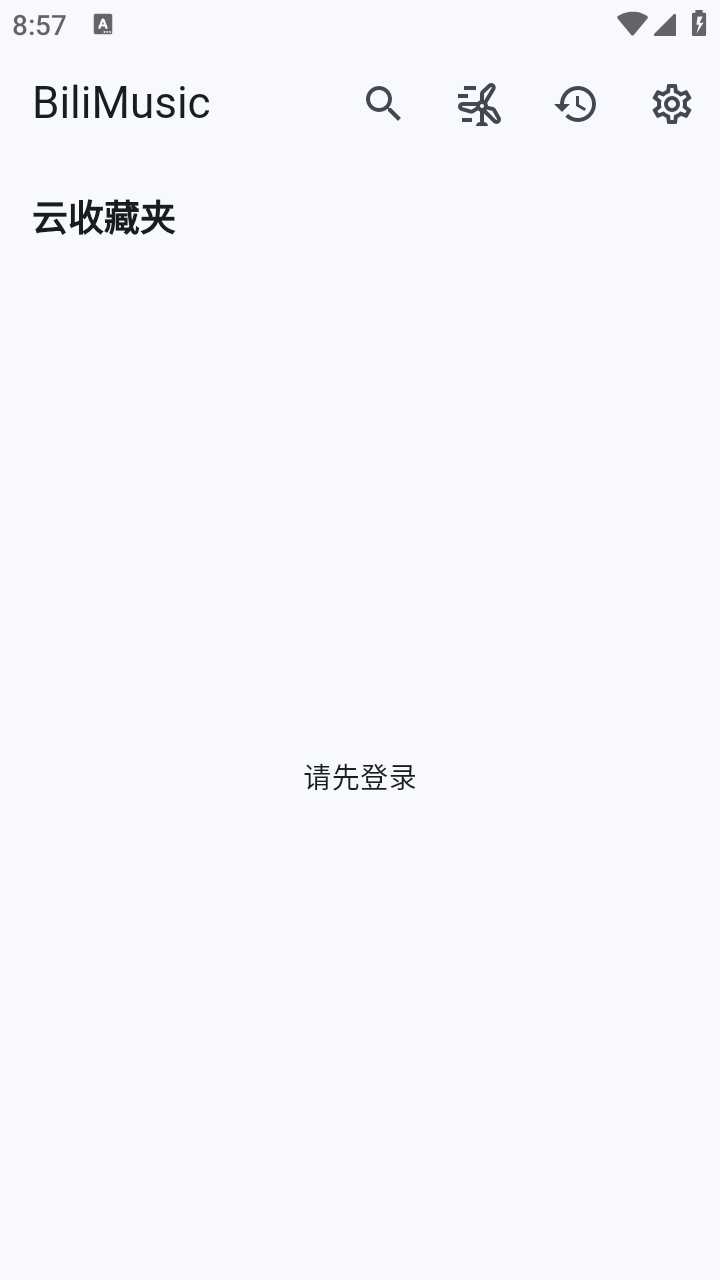
Task: Open playback history via the clock icon
Action: point(575,104)
